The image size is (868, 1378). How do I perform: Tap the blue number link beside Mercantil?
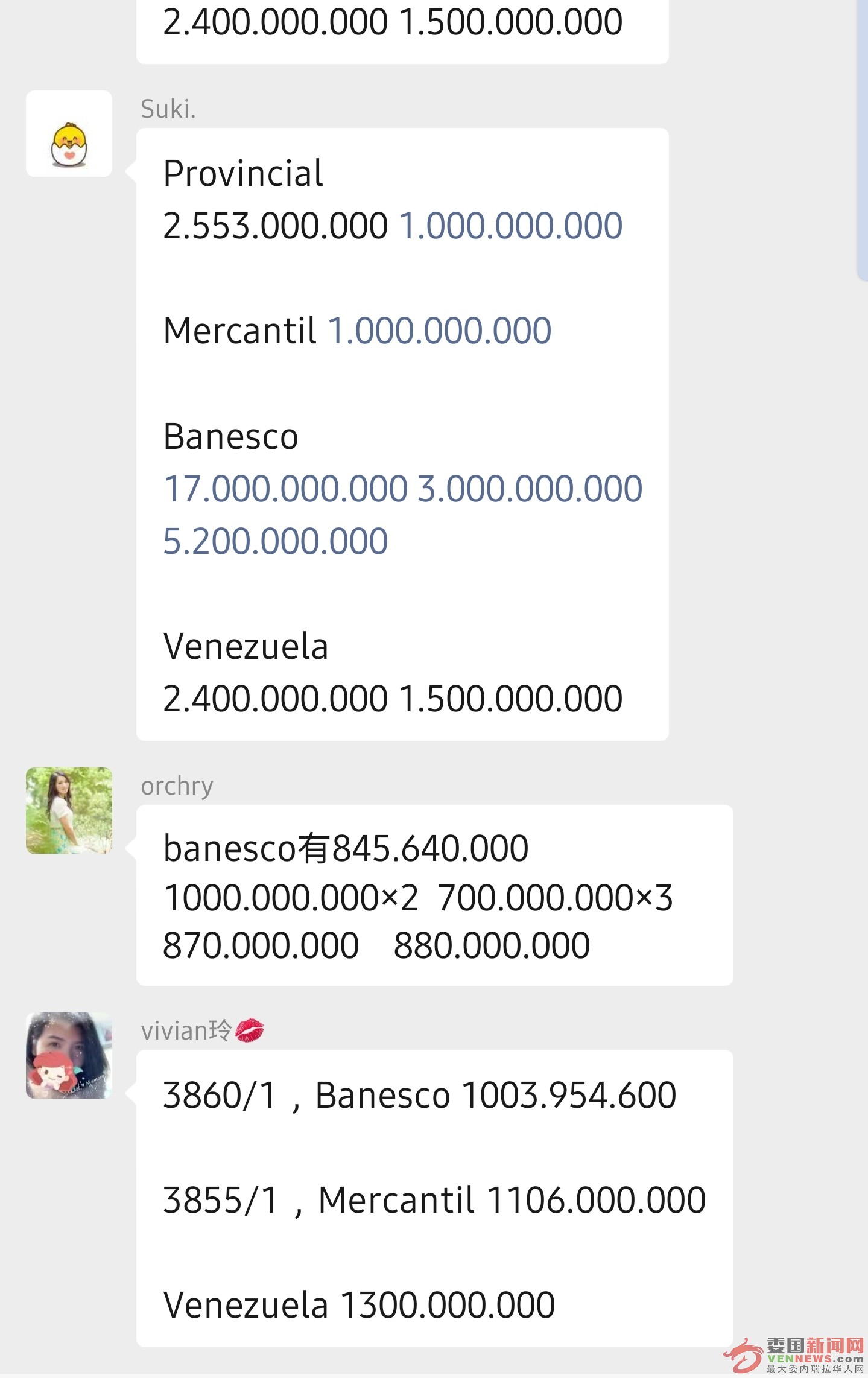(439, 331)
